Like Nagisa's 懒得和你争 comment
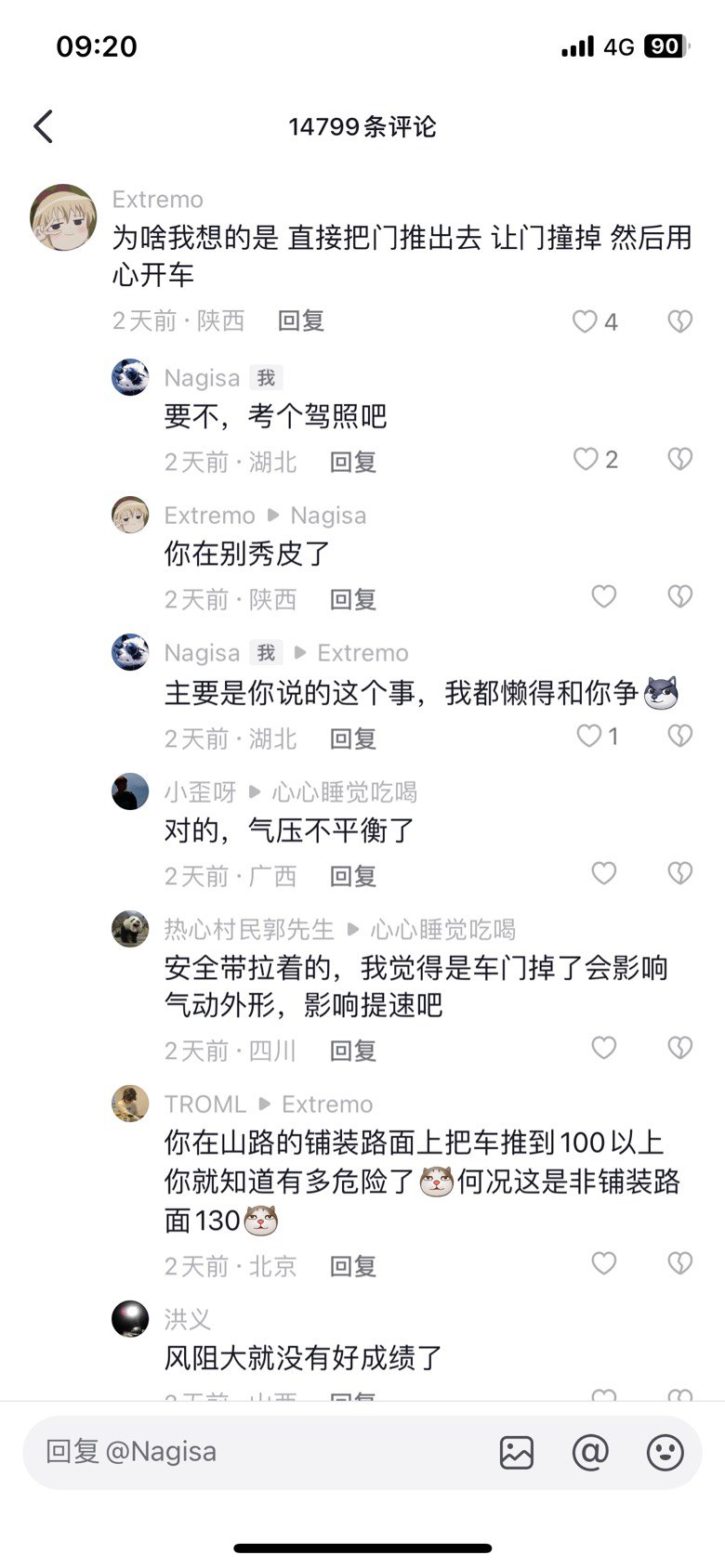Image resolution: width=725 pixels, height=1568 pixels. point(588,736)
